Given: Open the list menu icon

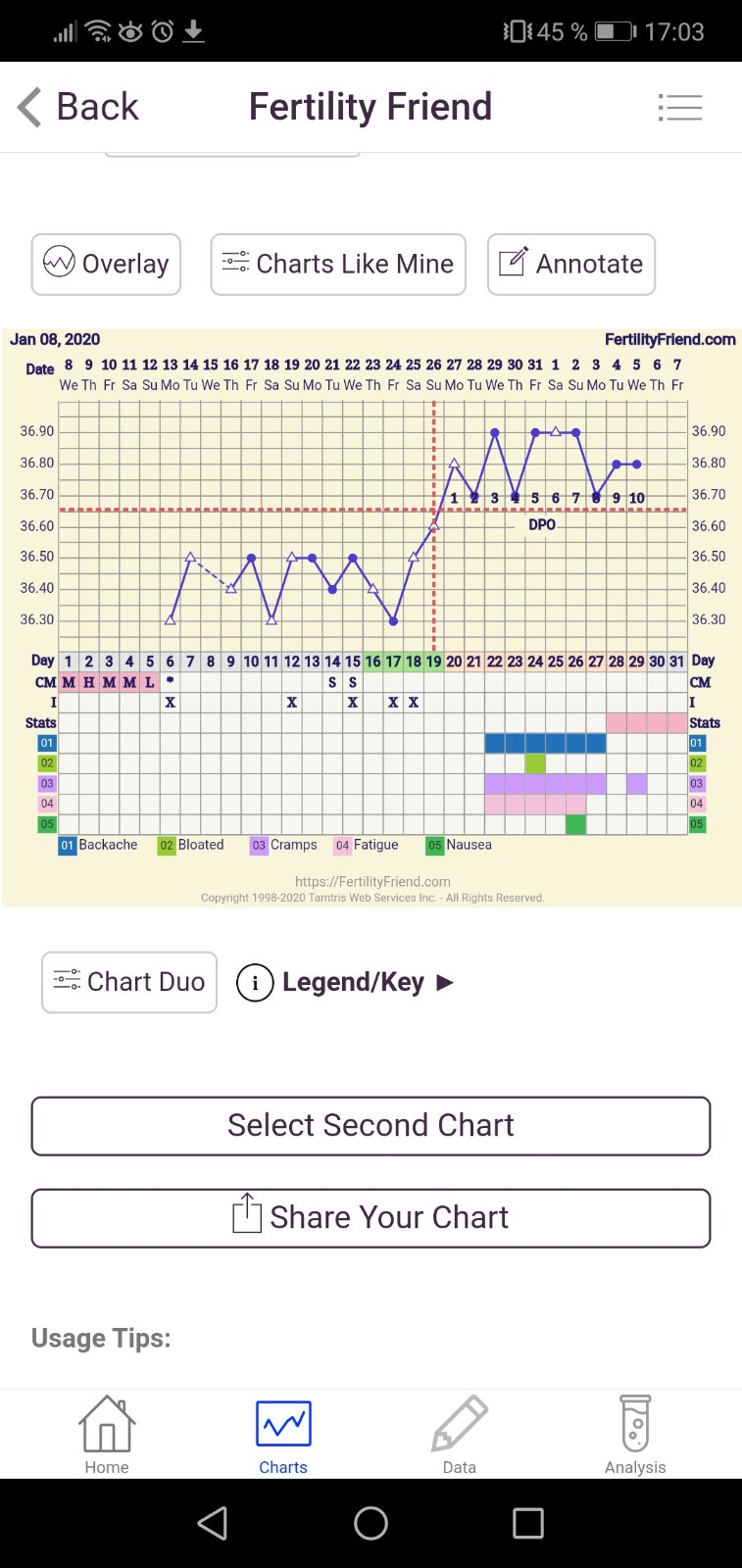Looking at the screenshot, I should tap(679, 107).
